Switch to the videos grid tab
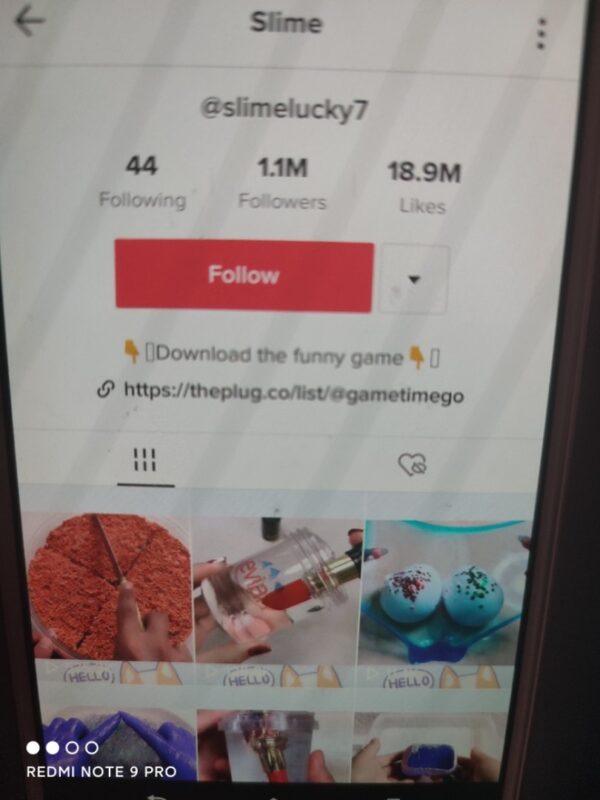Screen dimensions: 600x800 point(145,461)
